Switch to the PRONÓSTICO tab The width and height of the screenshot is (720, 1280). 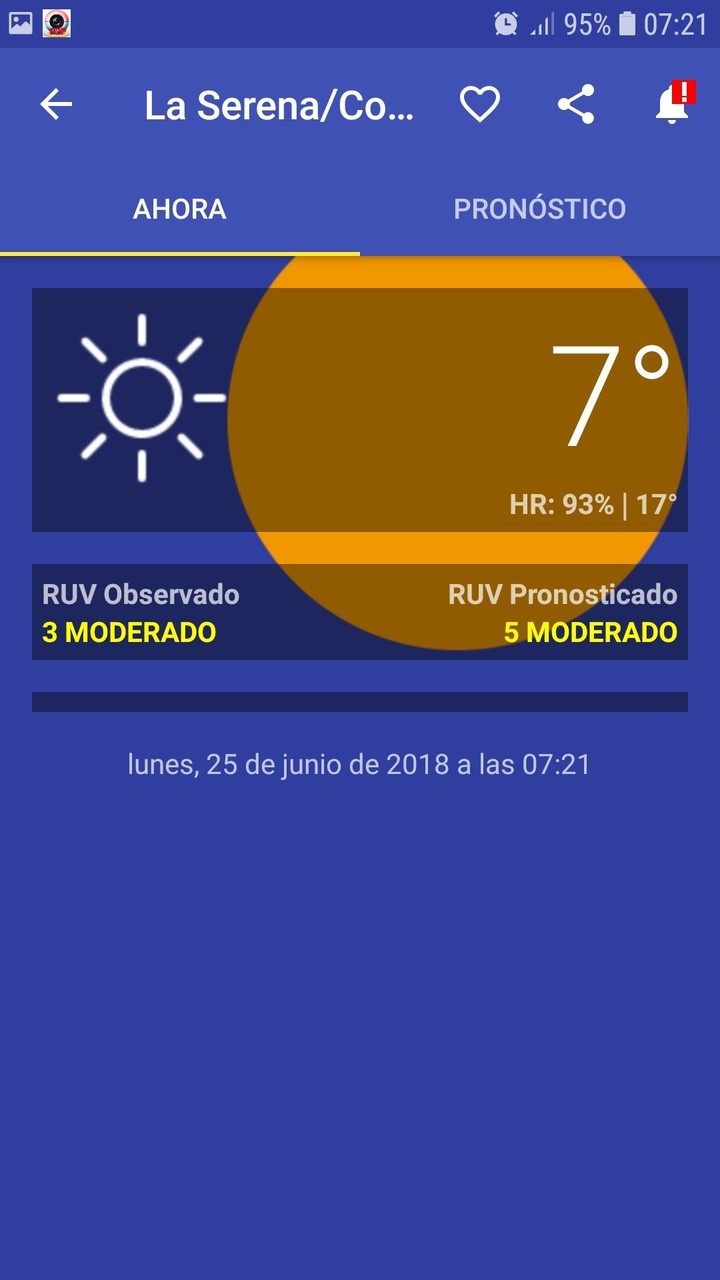tap(540, 208)
